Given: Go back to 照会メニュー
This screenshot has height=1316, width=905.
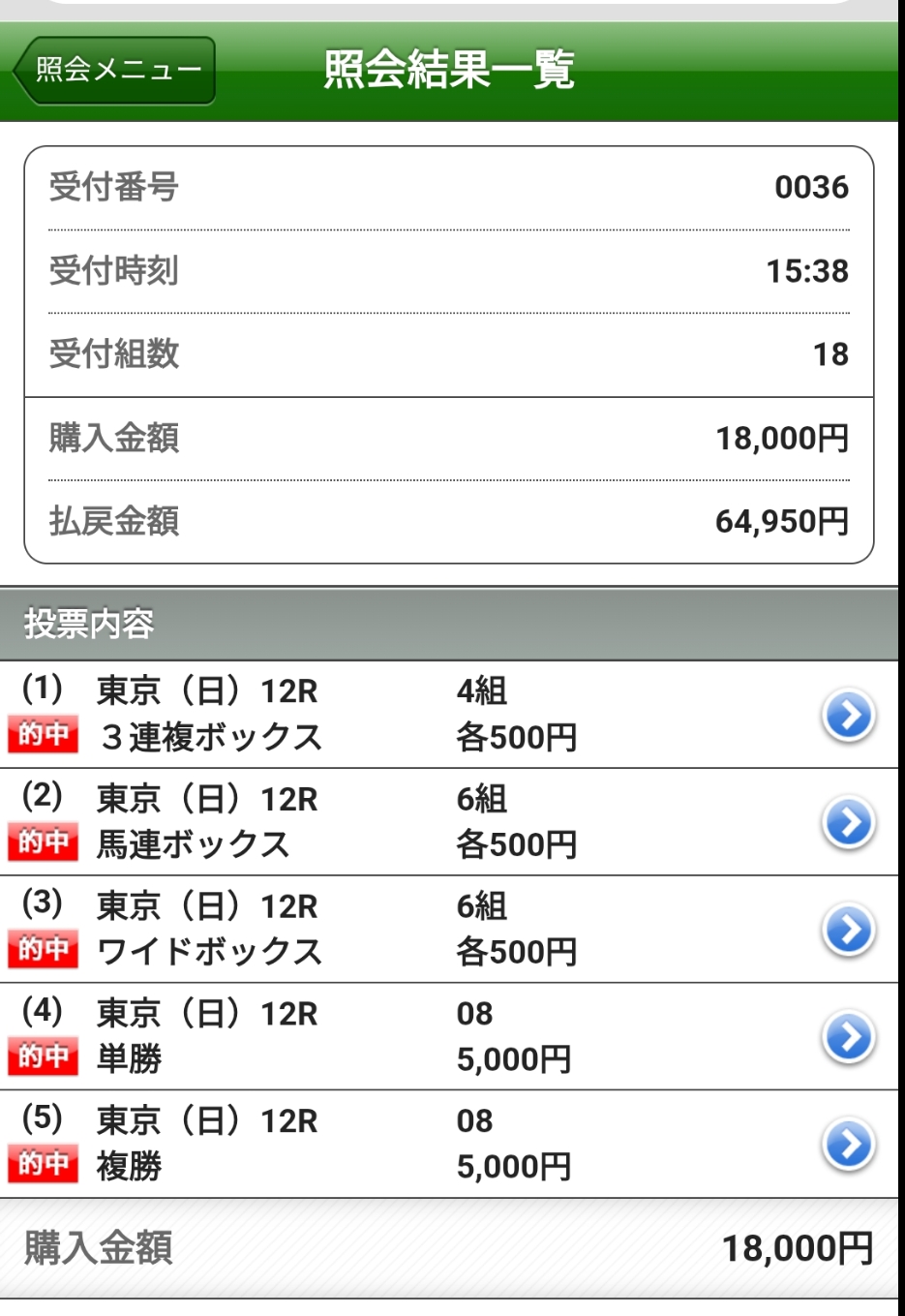Looking at the screenshot, I should (114, 70).
